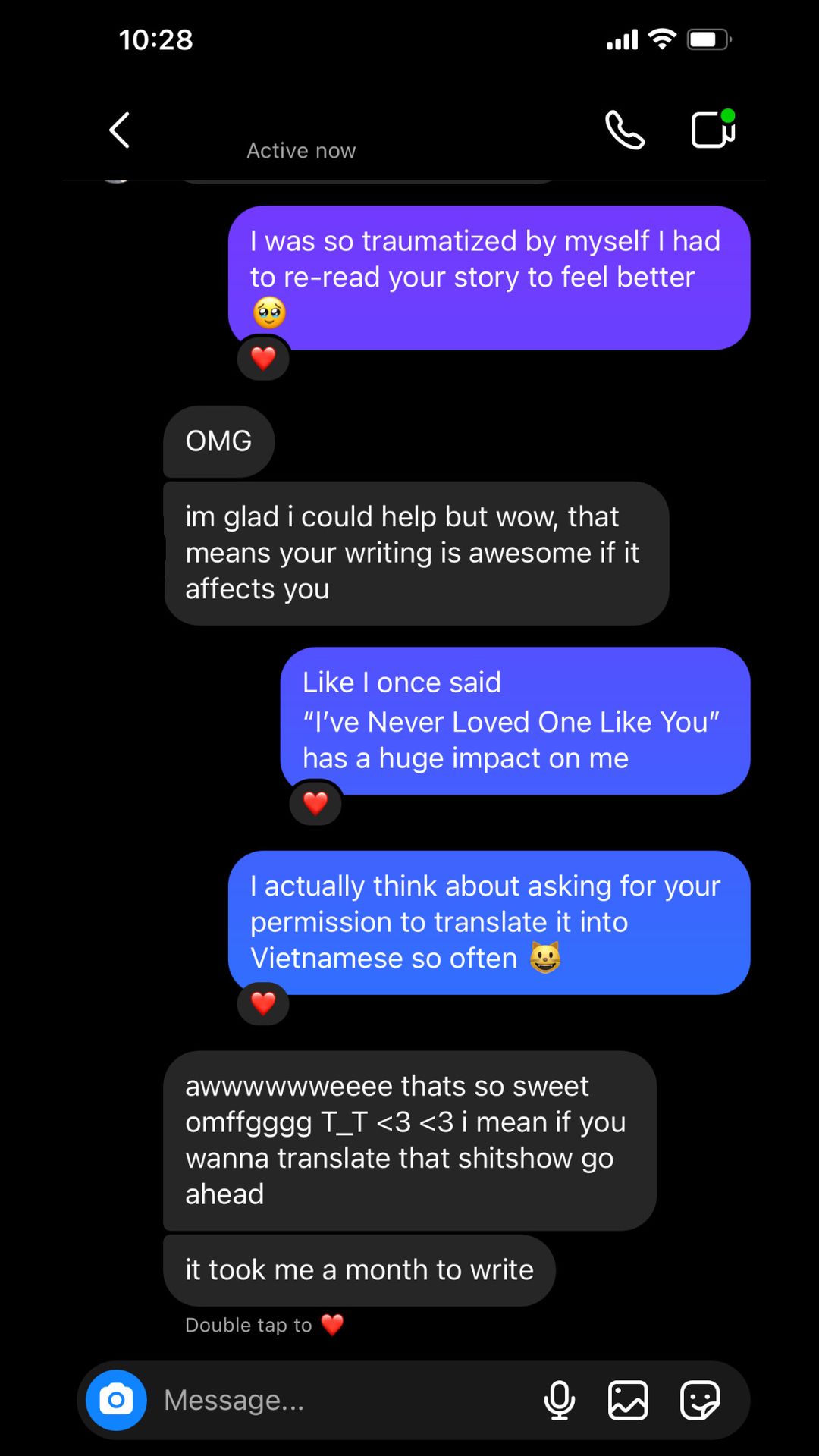
Task: View heart reaction on 'traumatized by myself' message
Action: (x=263, y=358)
